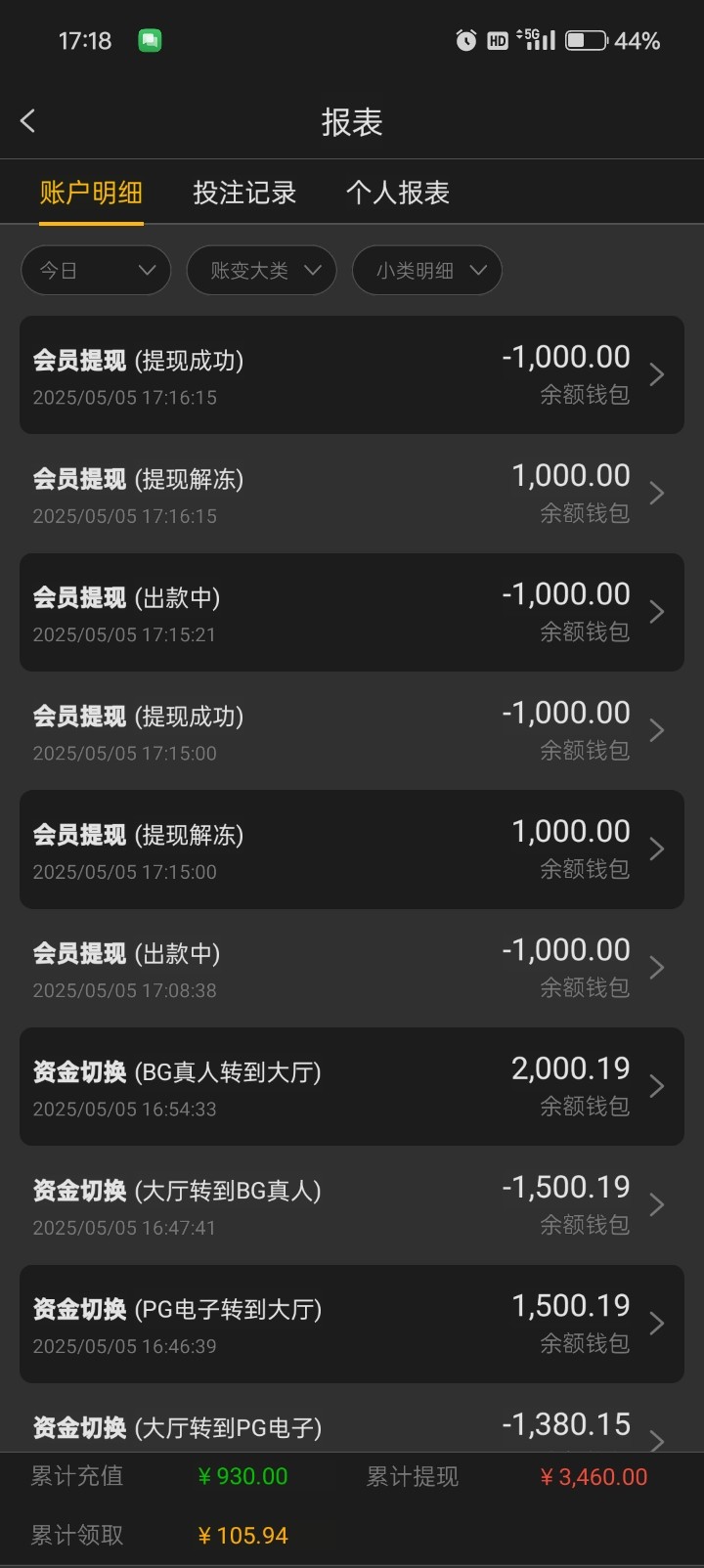
Task: Open the 提现解冻 record at 17:15:00
Action: [352, 849]
